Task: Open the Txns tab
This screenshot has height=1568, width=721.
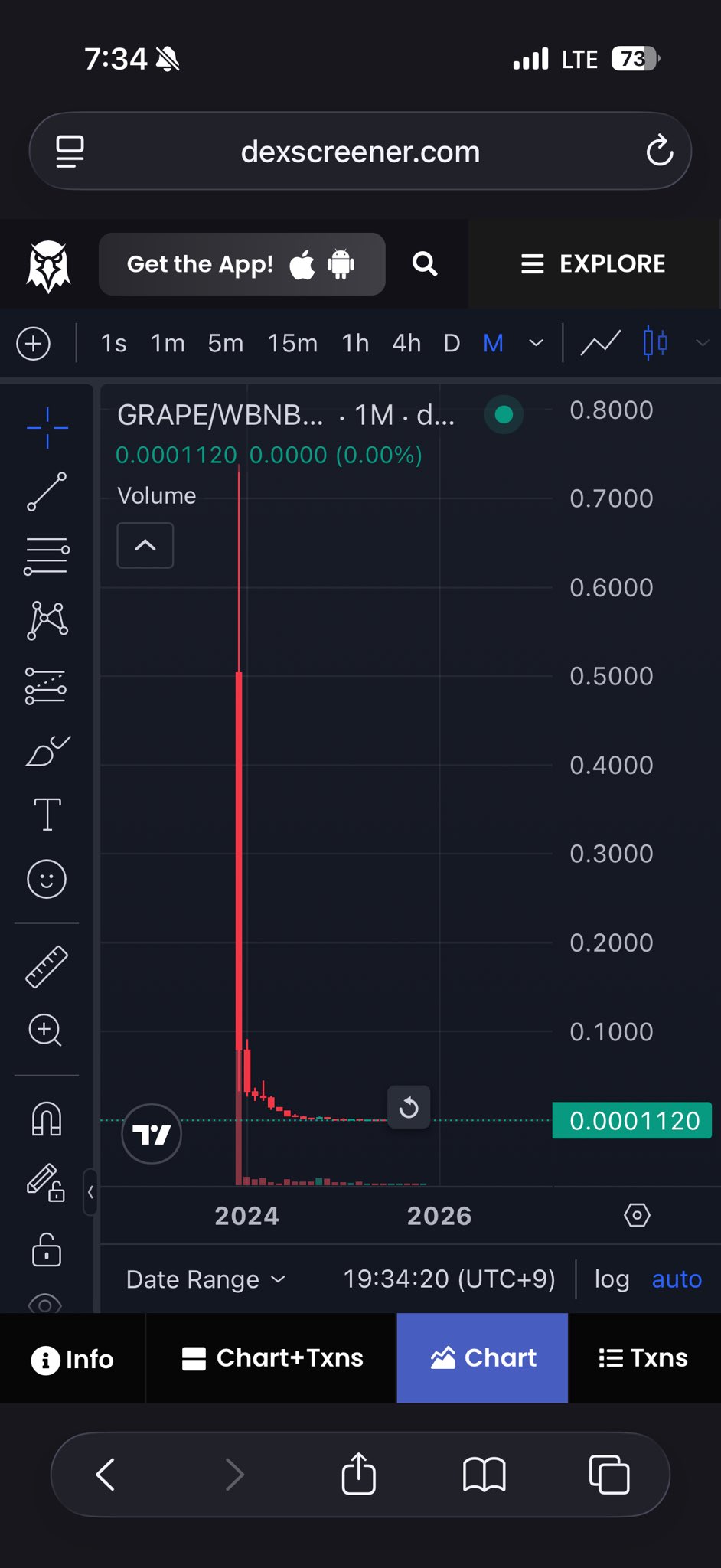Action: point(643,1358)
